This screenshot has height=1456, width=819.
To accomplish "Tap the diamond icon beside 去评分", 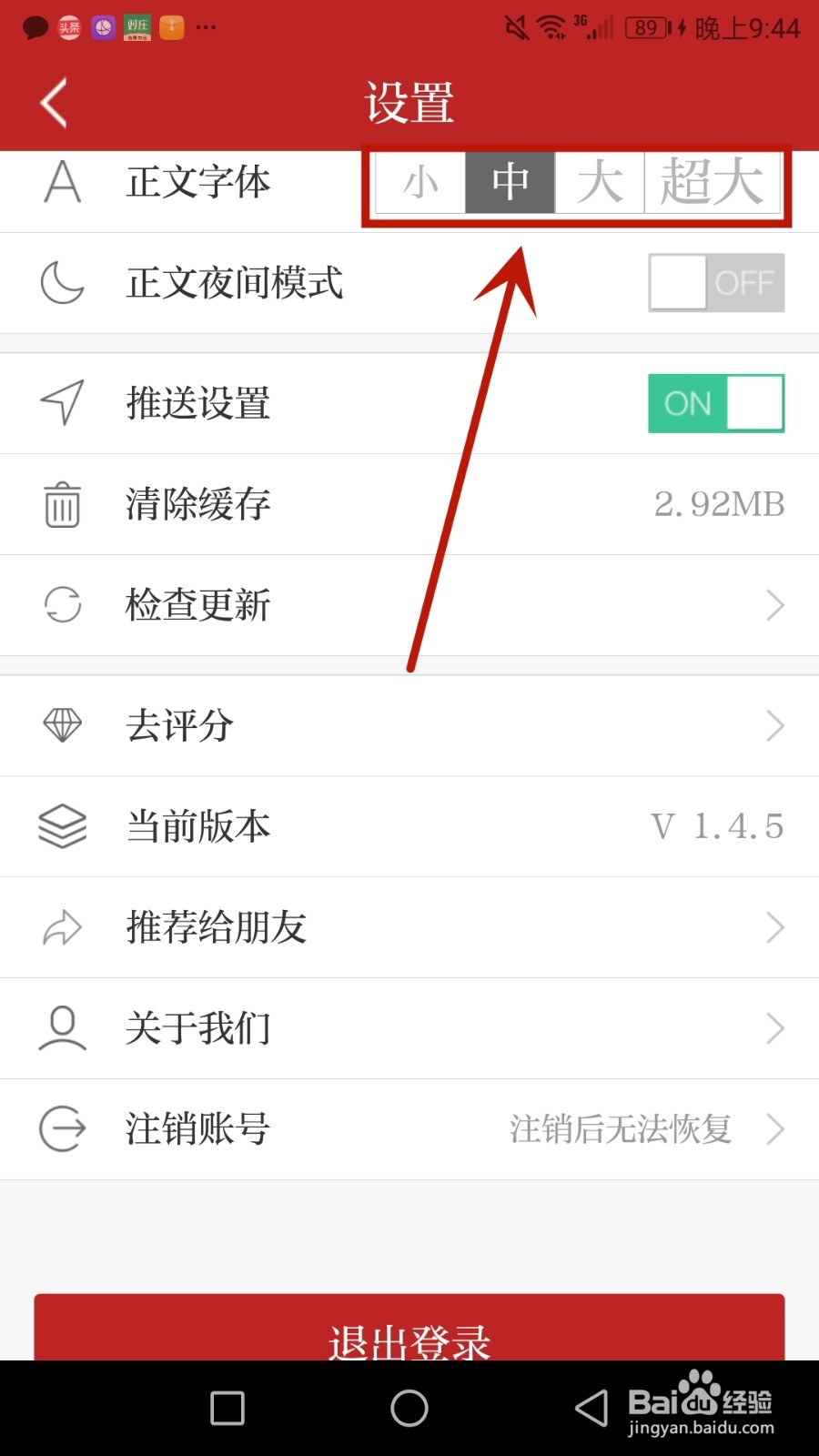I will point(61,725).
